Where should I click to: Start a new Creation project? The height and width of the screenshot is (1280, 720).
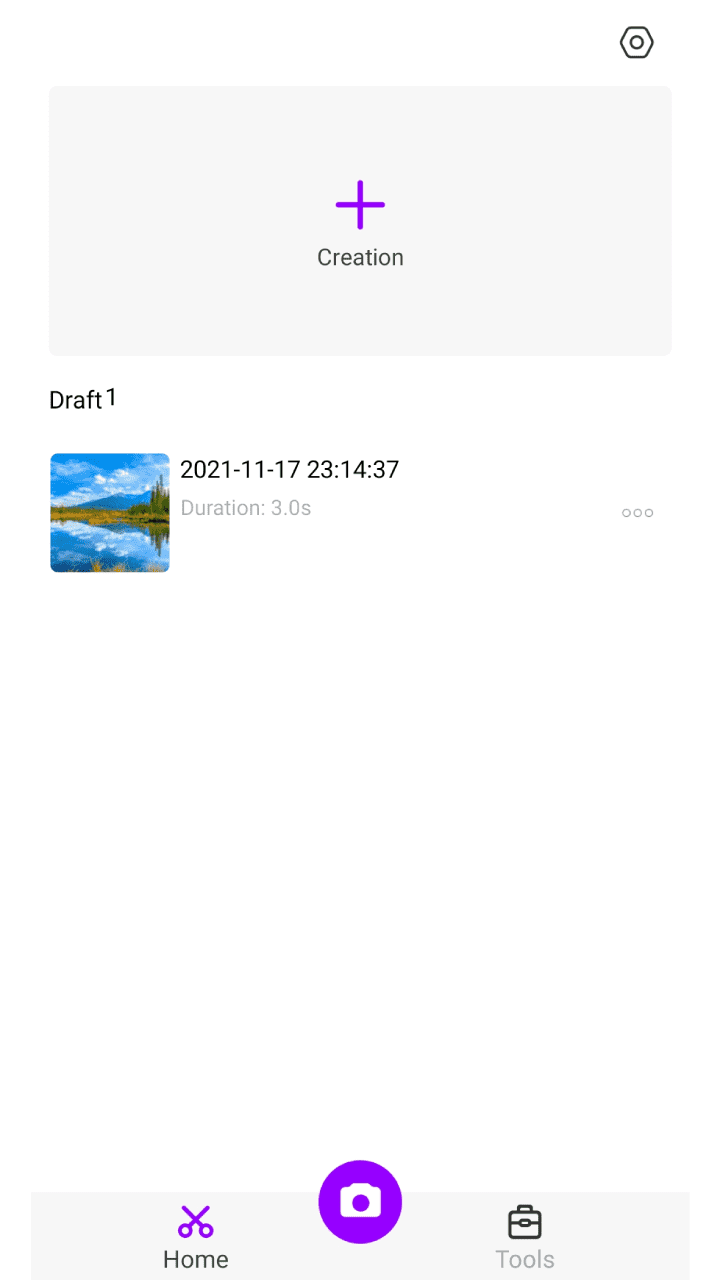click(x=360, y=222)
